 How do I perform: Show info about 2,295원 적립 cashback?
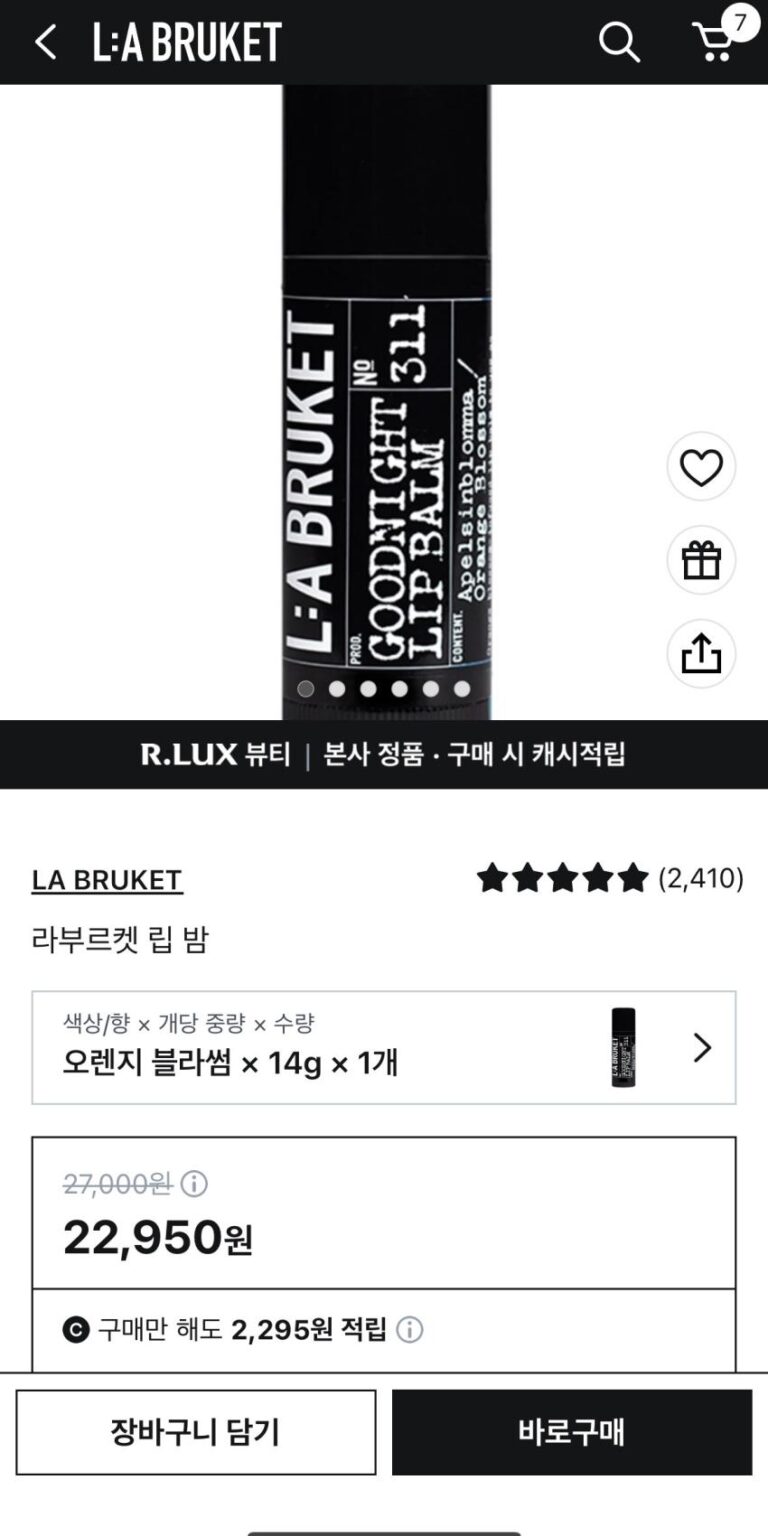410,1330
